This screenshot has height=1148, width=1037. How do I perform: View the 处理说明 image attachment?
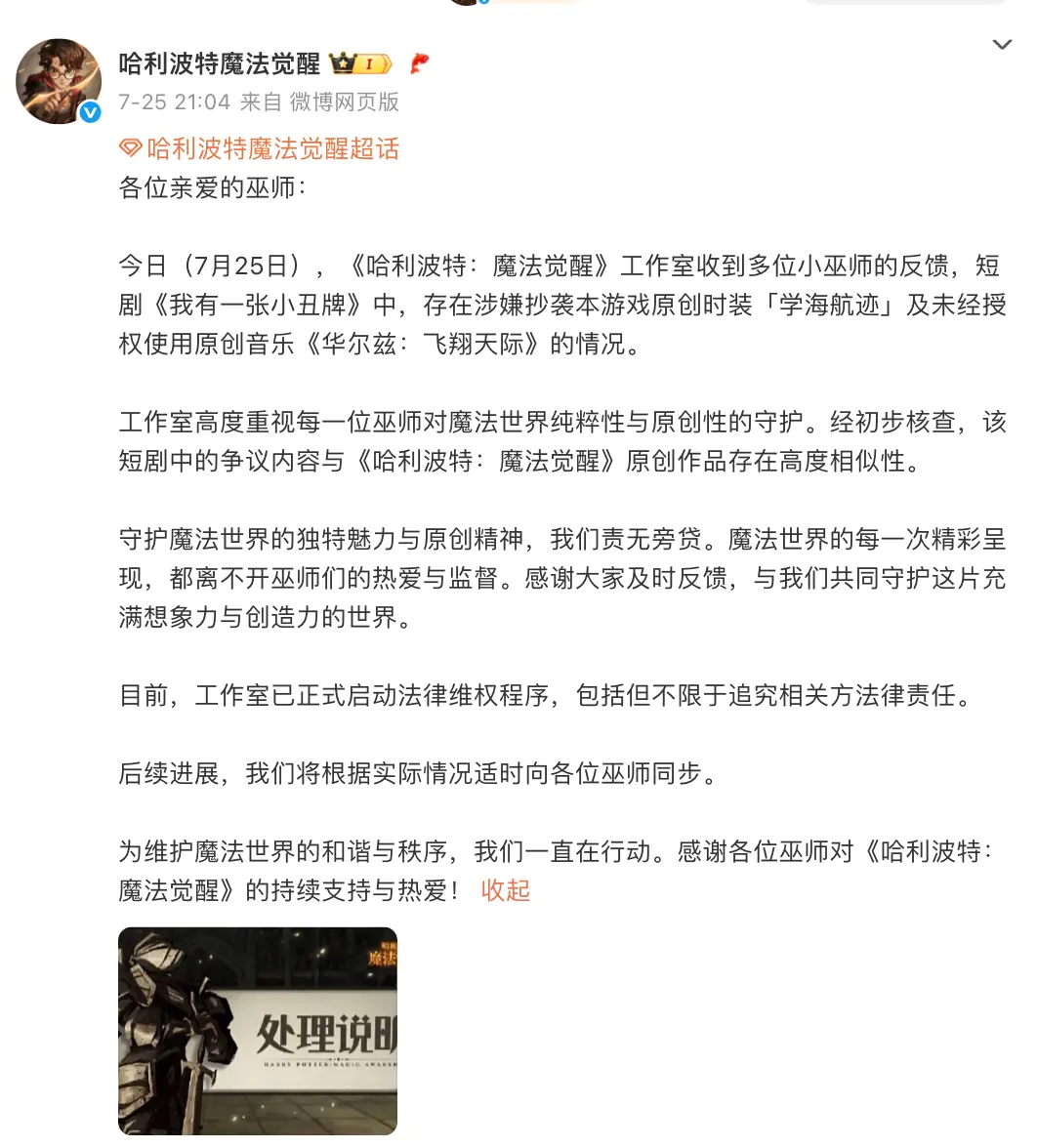click(x=258, y=1031)
